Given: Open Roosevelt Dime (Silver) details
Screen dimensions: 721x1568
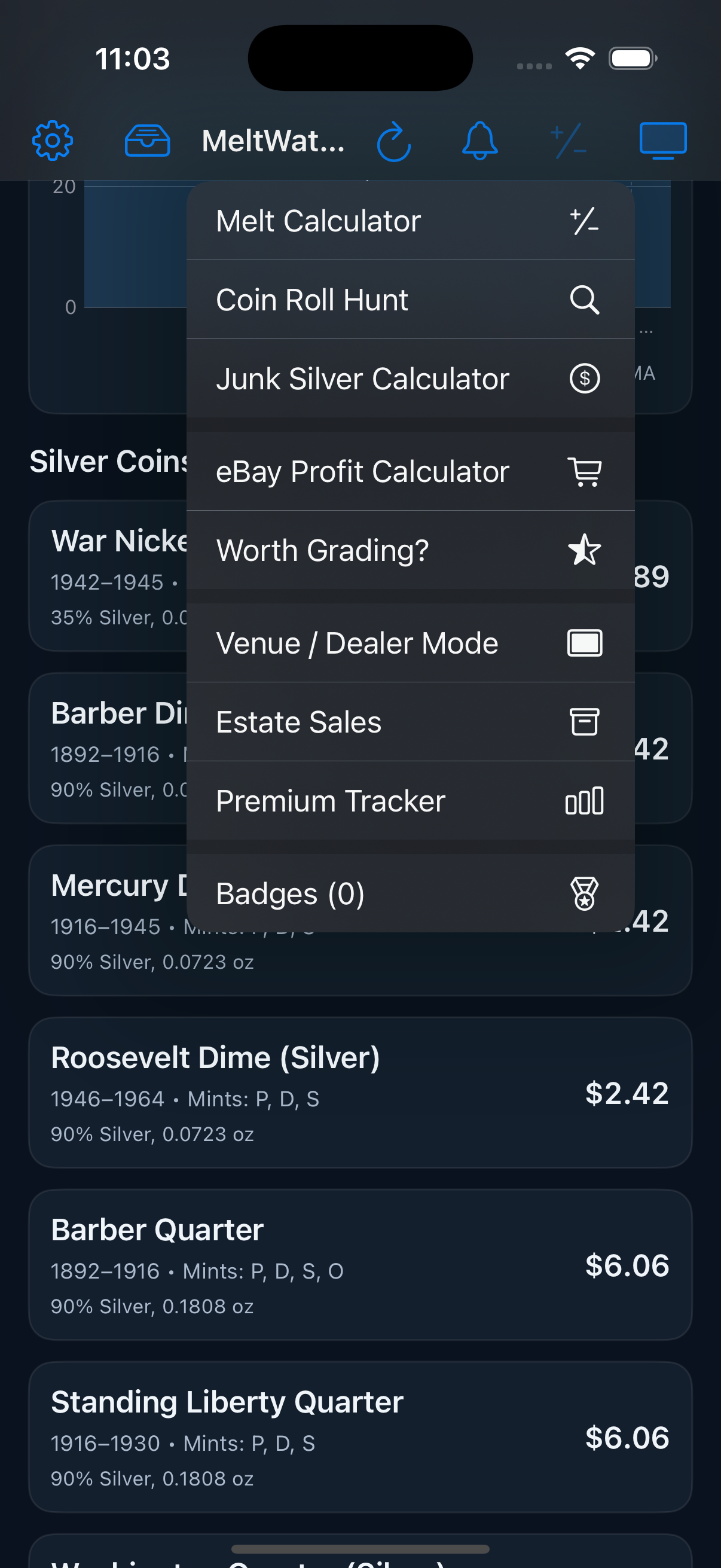Looking at the screenshot, I should tap(360, 1094).
